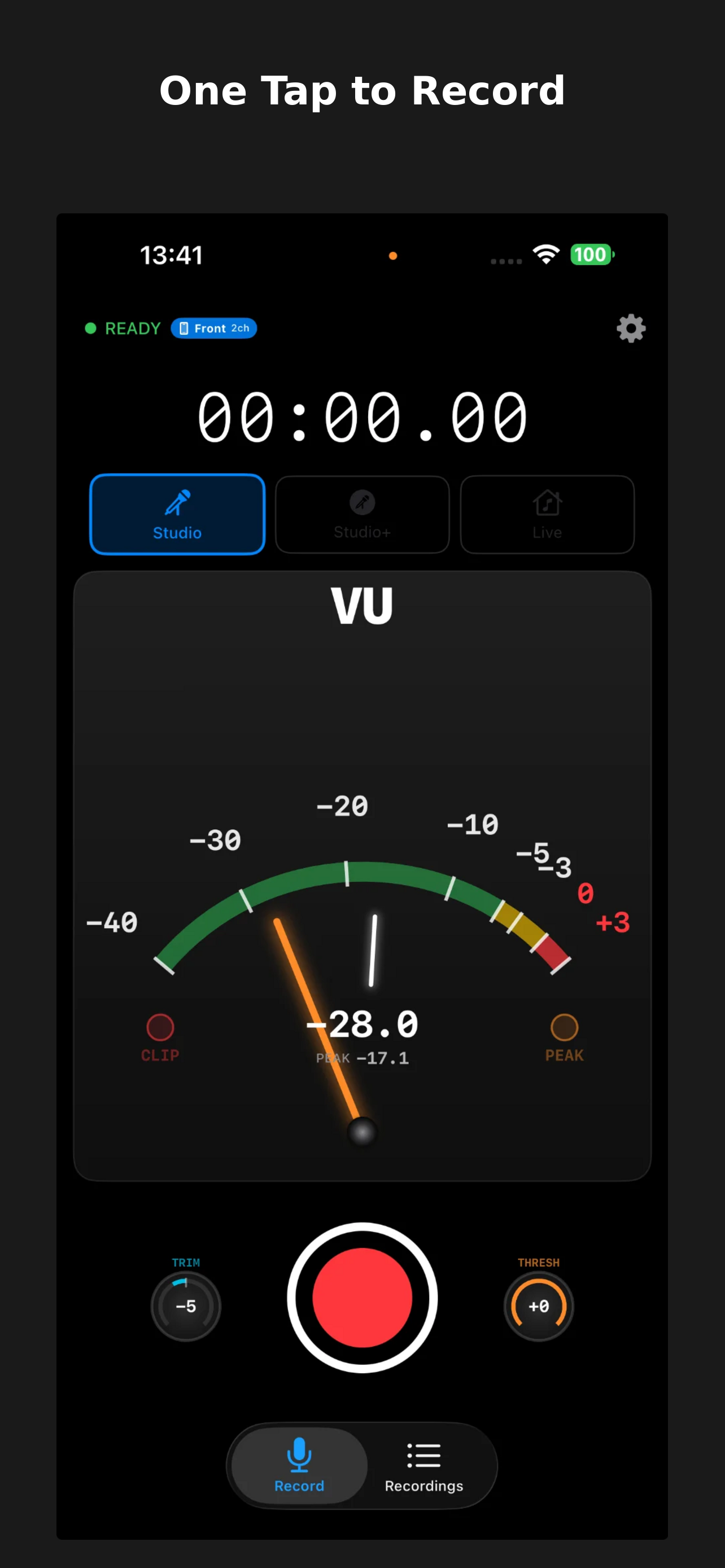The height and width of the screenshot is (1568, 725).
Task: Select the Studio microphone icon
Action: tap(177, 502)
